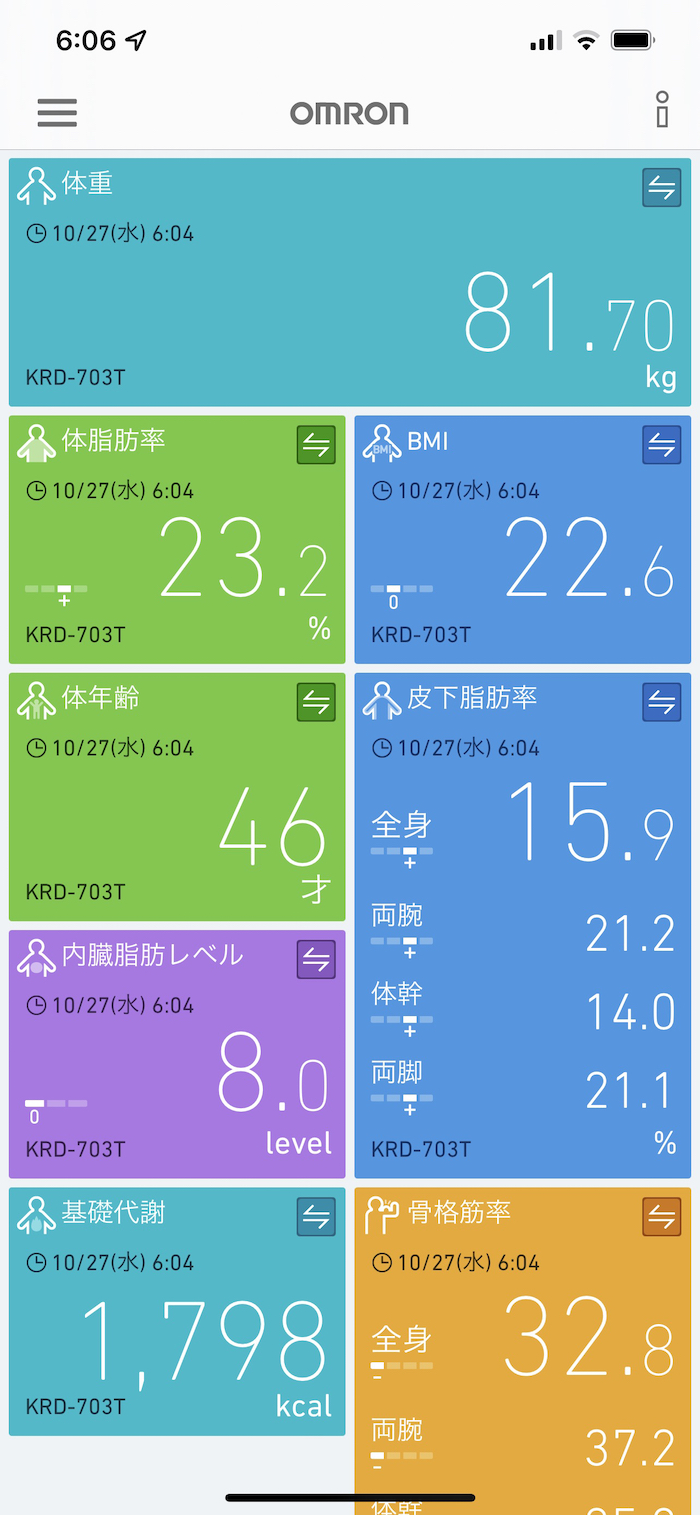This screenshot has height=1515, width=700.
Task: Tap the swap icon on the 皮下脂肪率 card
Action: (x=661, y=702)
